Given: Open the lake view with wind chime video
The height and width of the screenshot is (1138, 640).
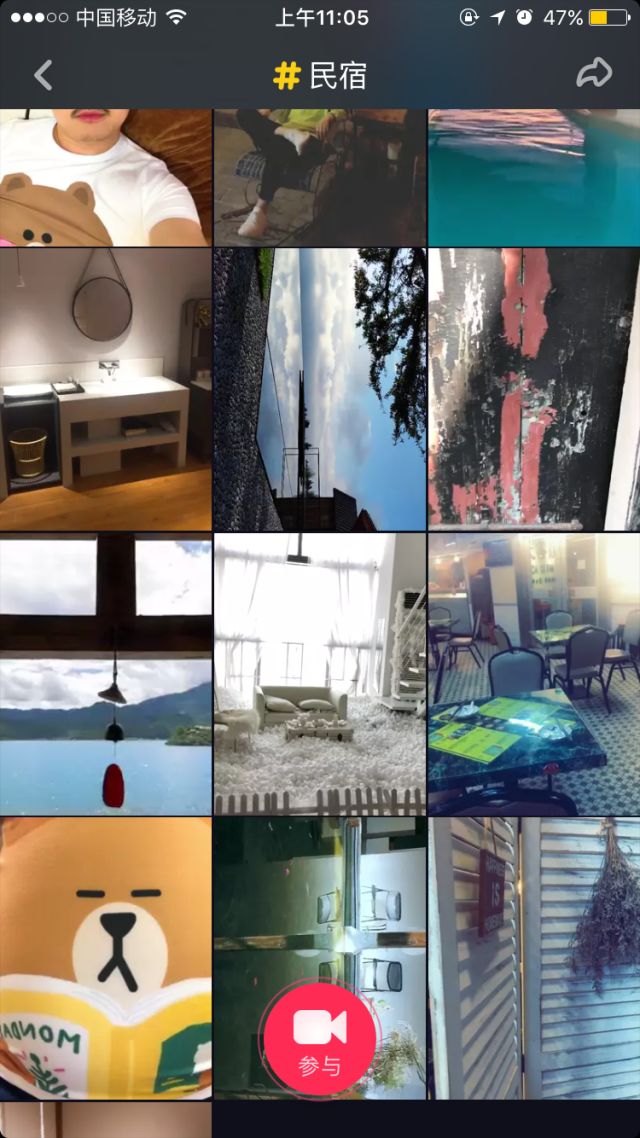Looking at the screenshot, I should (105, 674).
